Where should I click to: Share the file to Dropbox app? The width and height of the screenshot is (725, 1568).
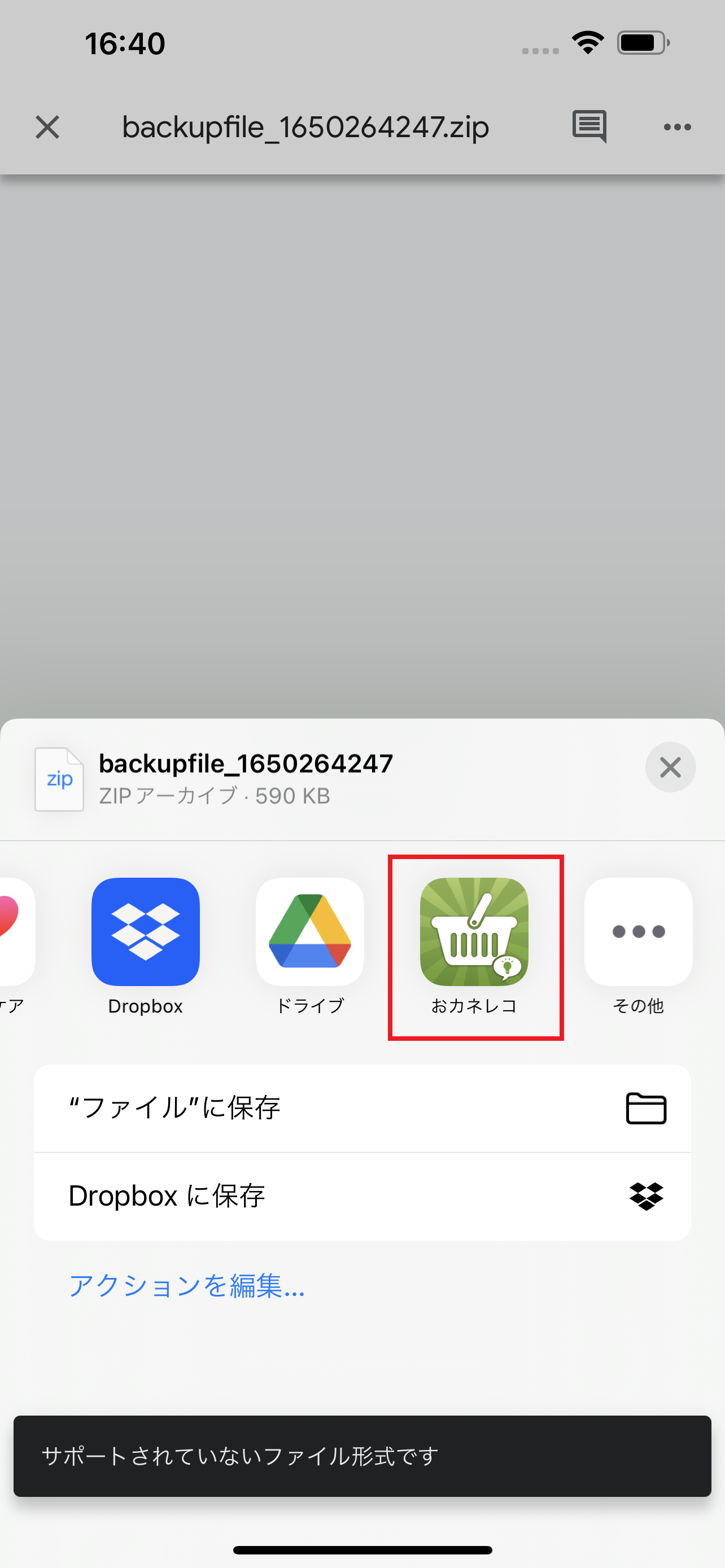click(x=146, y=932)
